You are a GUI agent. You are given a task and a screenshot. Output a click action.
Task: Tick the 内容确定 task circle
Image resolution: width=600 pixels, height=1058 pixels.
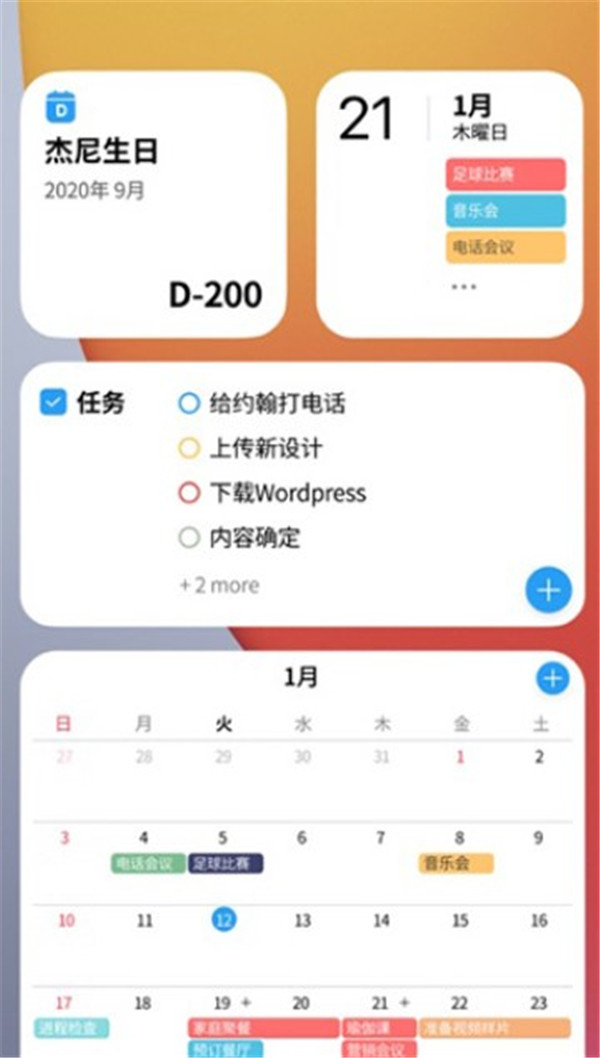click(189, 538)
